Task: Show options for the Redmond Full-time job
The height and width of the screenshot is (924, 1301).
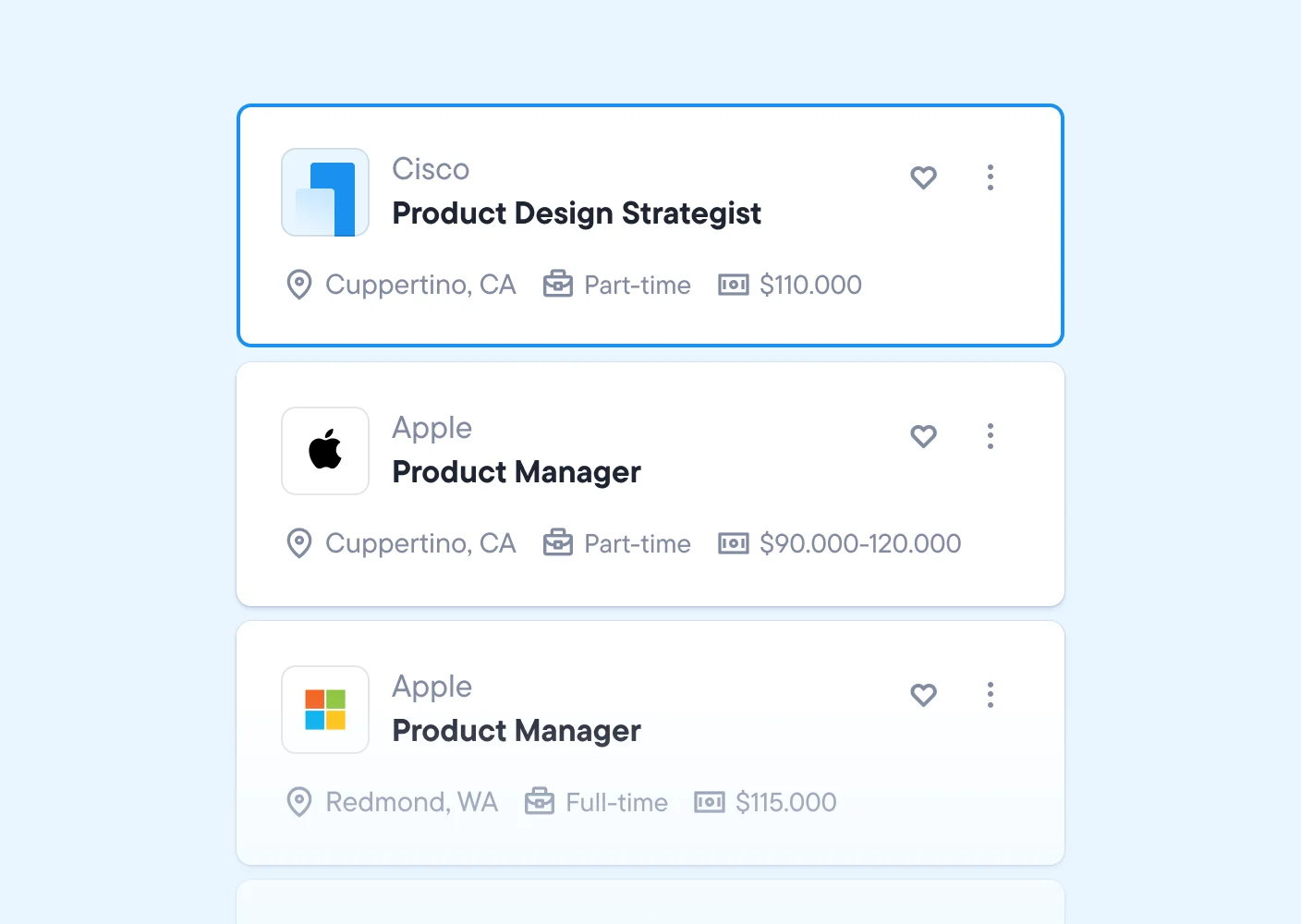Action: coord(990,695)
